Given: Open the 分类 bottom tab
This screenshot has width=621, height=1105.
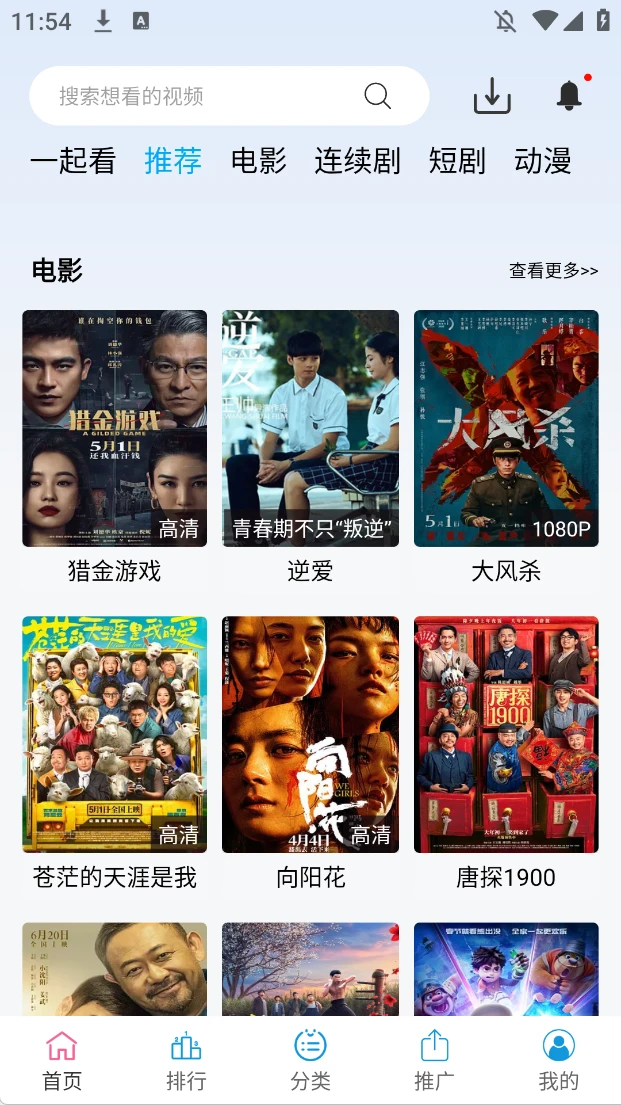Looking at the screenshot, I should [x=310, y=1060].
